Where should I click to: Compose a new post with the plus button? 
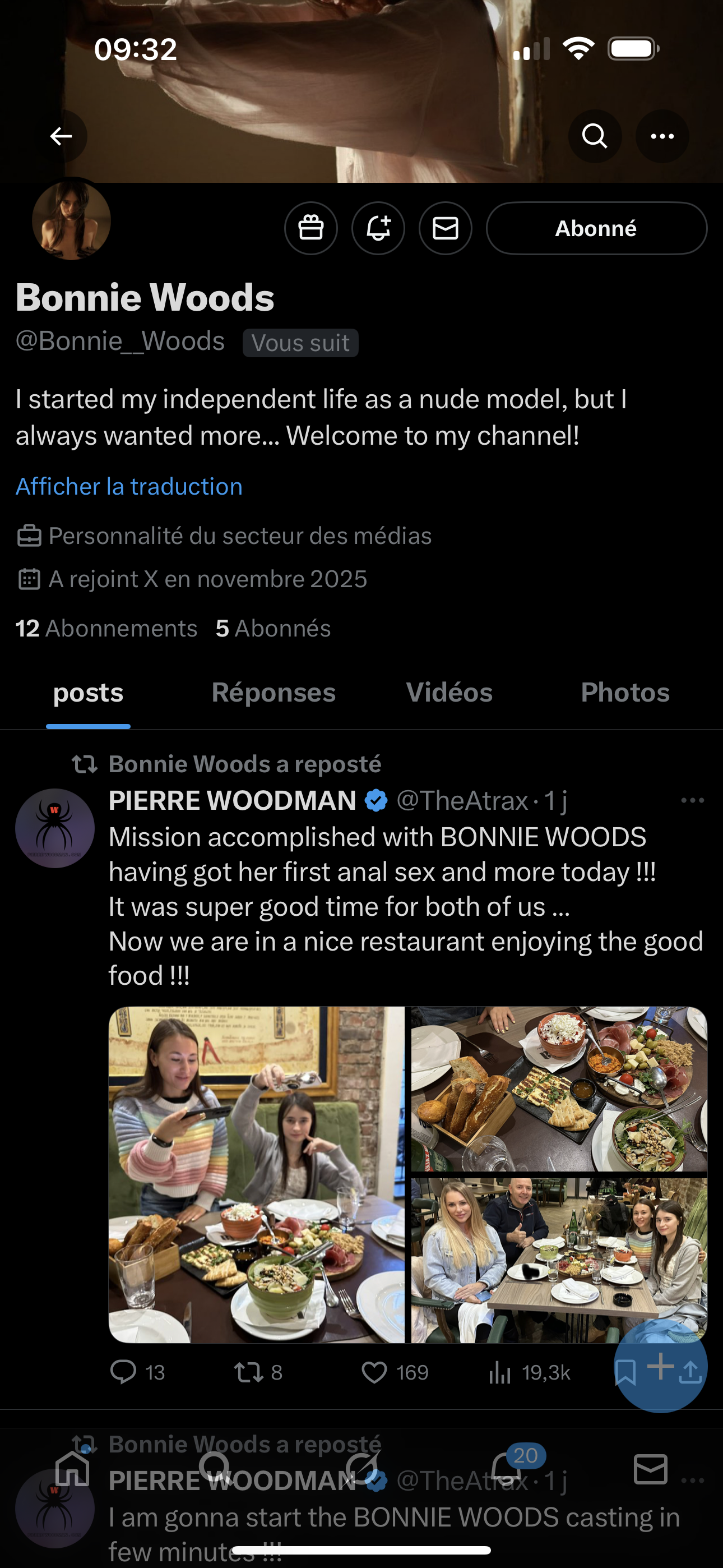pyautogui.click(x=660, y=1367)
